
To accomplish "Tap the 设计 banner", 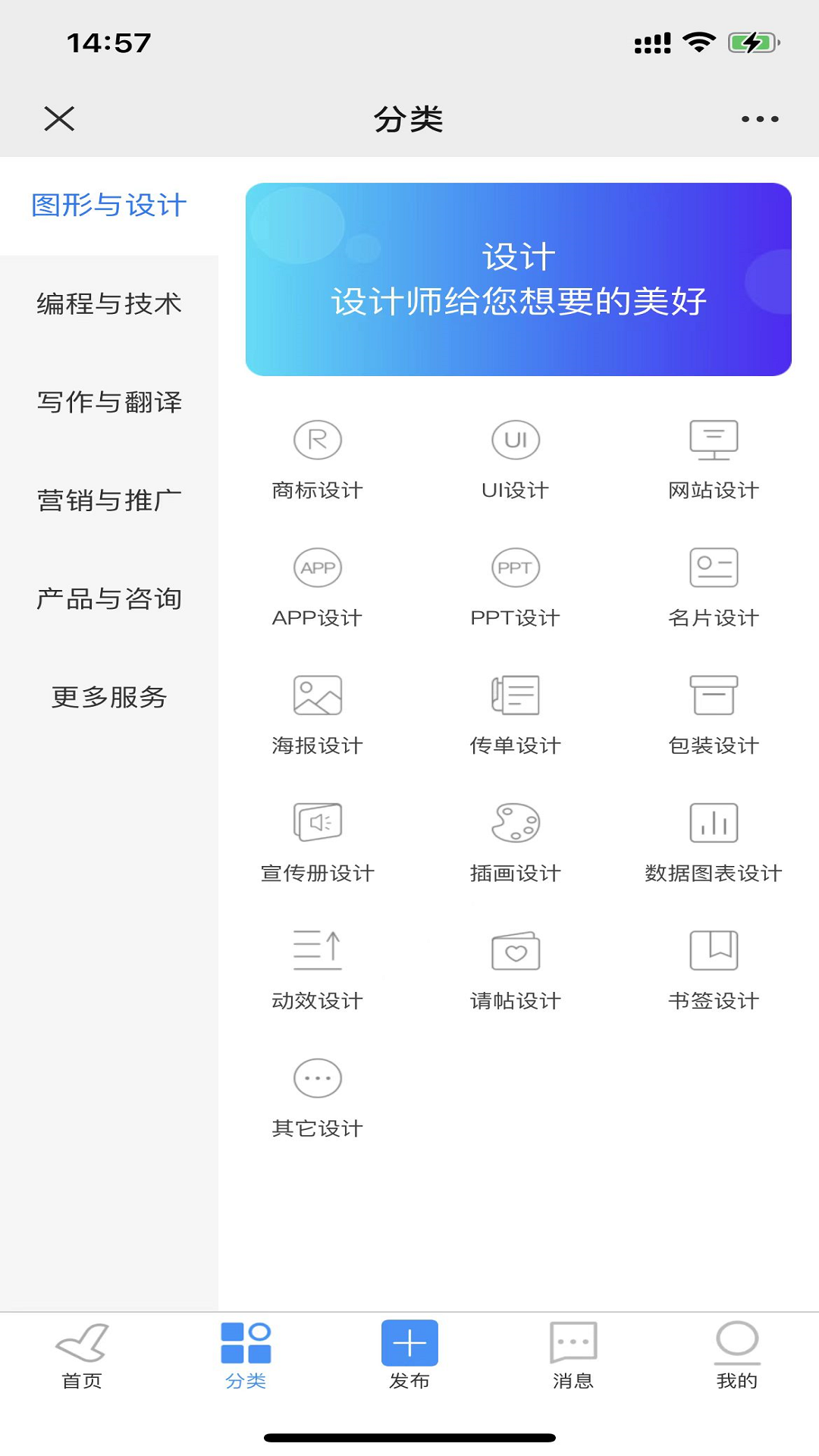I will pyautogui.click(x=519, y=279).
